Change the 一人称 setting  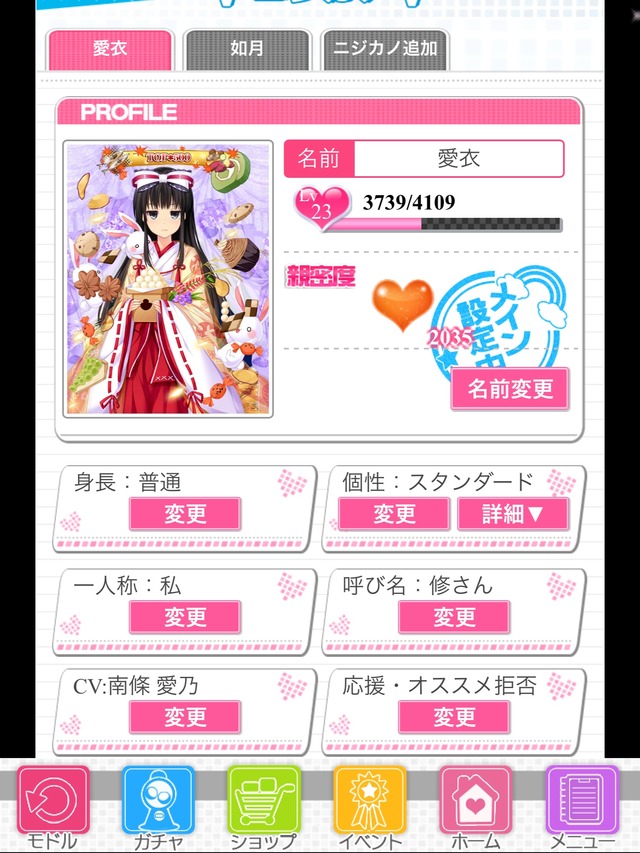pyautogui.click(x=185, y=617)
